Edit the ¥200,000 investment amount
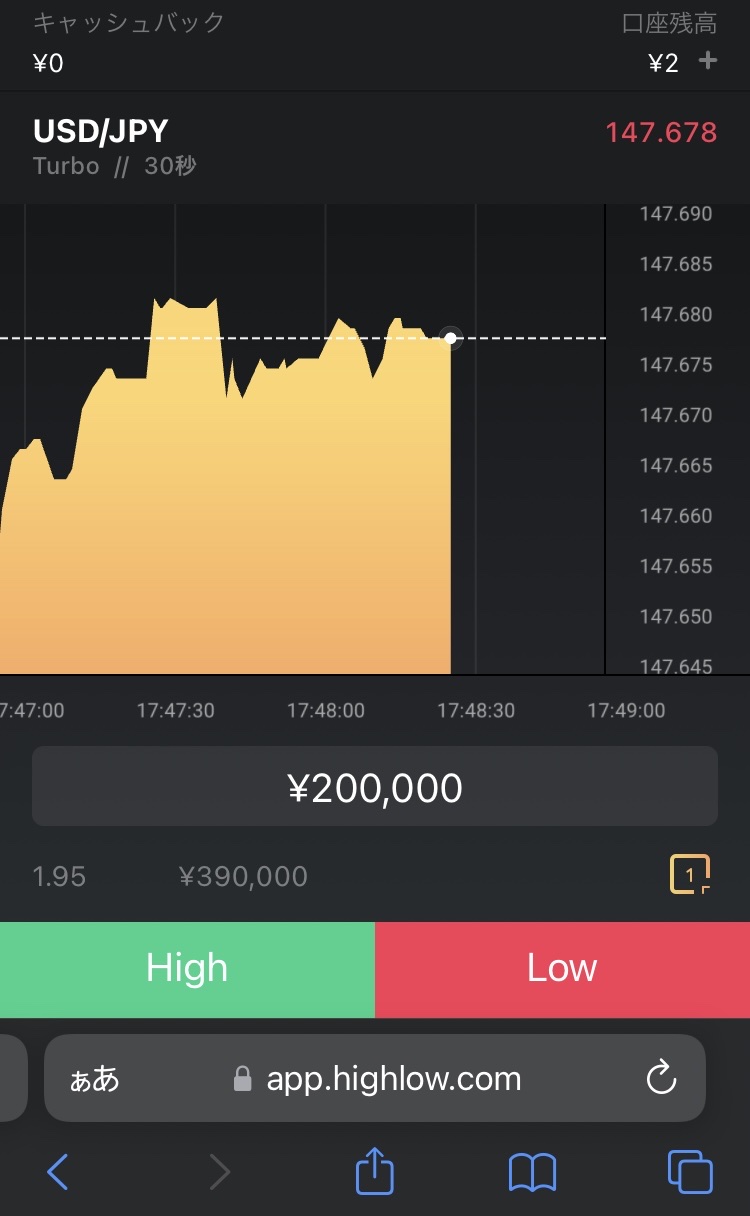 [x=375, y=787]
